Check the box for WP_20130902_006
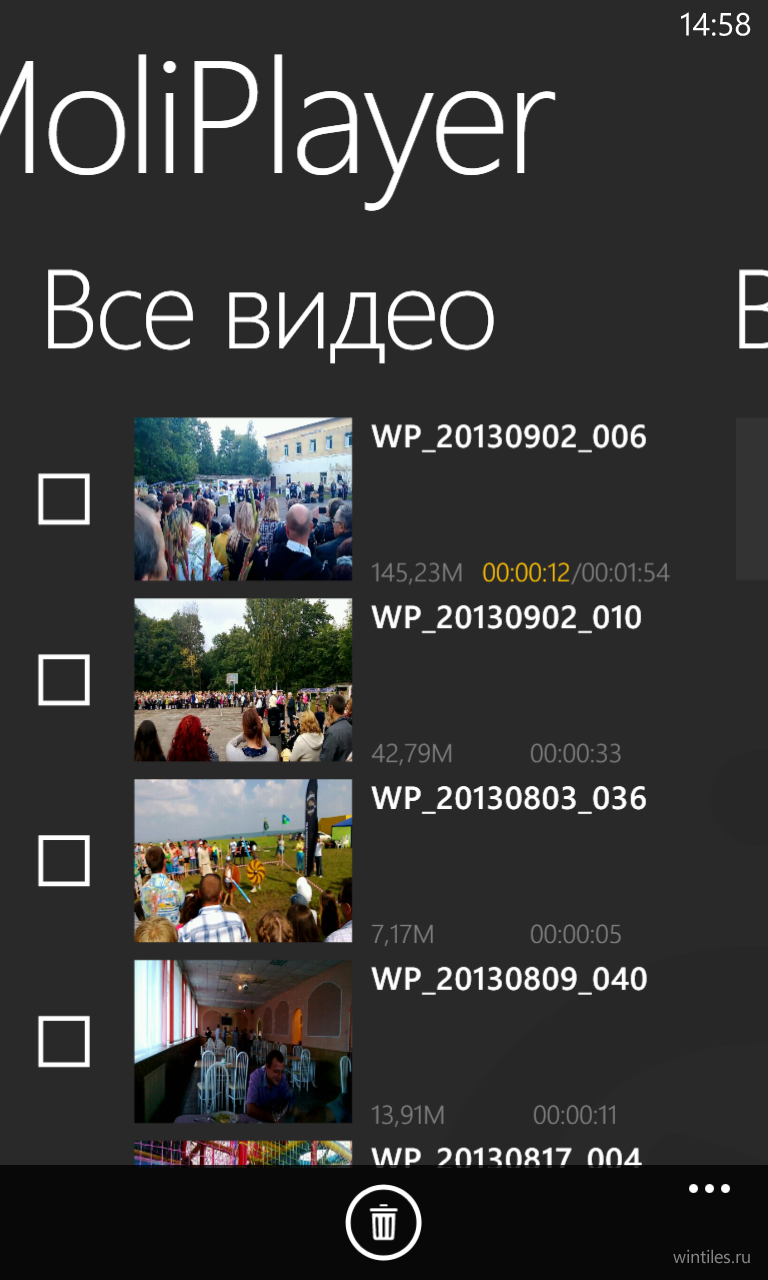Image resolution: width=768 pixels, height=1280 pixels. 64,499
